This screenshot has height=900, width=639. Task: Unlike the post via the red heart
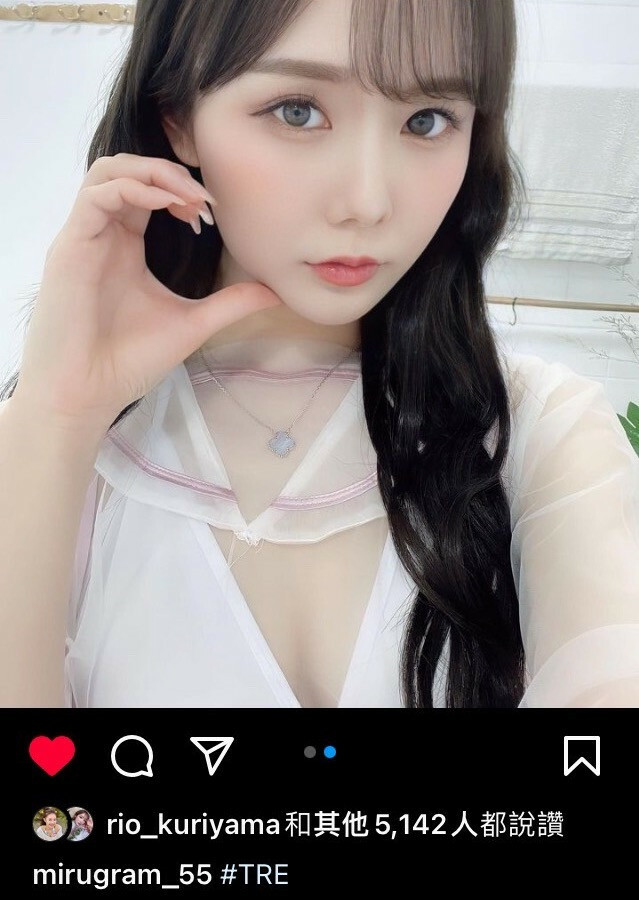[52, 756]
